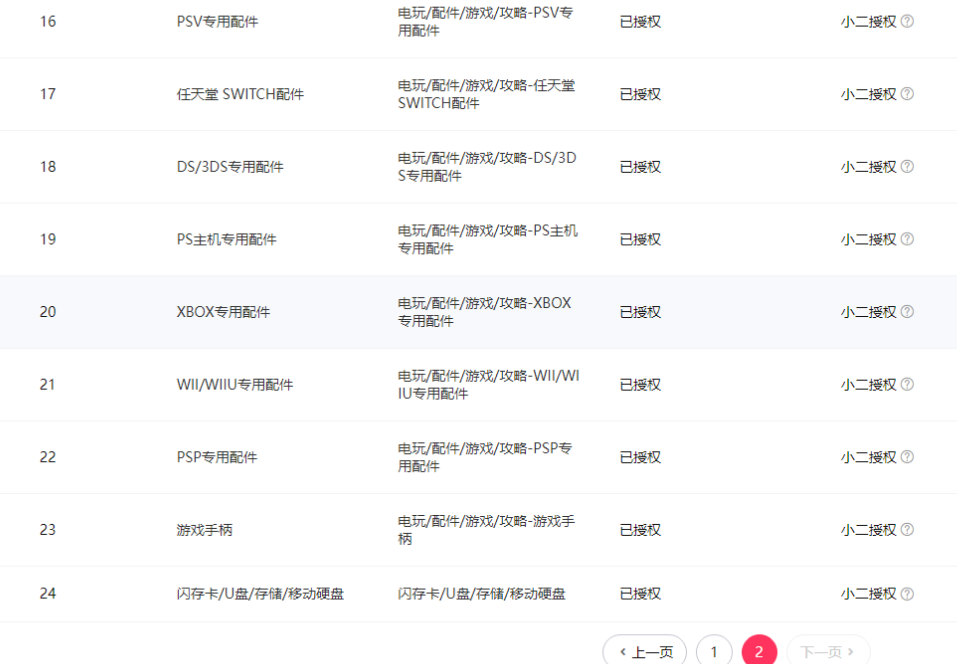
Task: View 小二授权 info for XBOX专用配件
Action: (x=907, y=312)
